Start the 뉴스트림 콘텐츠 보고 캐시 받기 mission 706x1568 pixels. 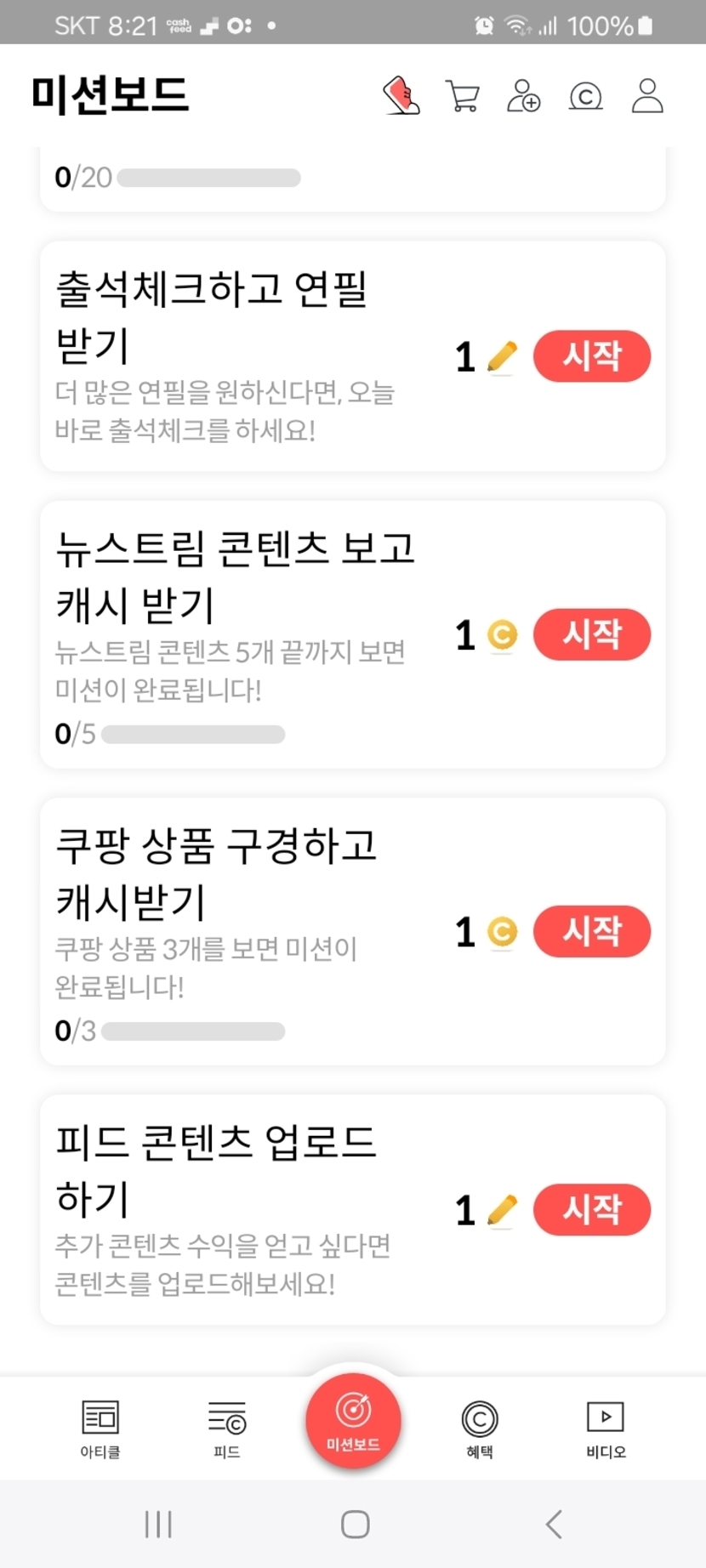[x=592, y=634]
